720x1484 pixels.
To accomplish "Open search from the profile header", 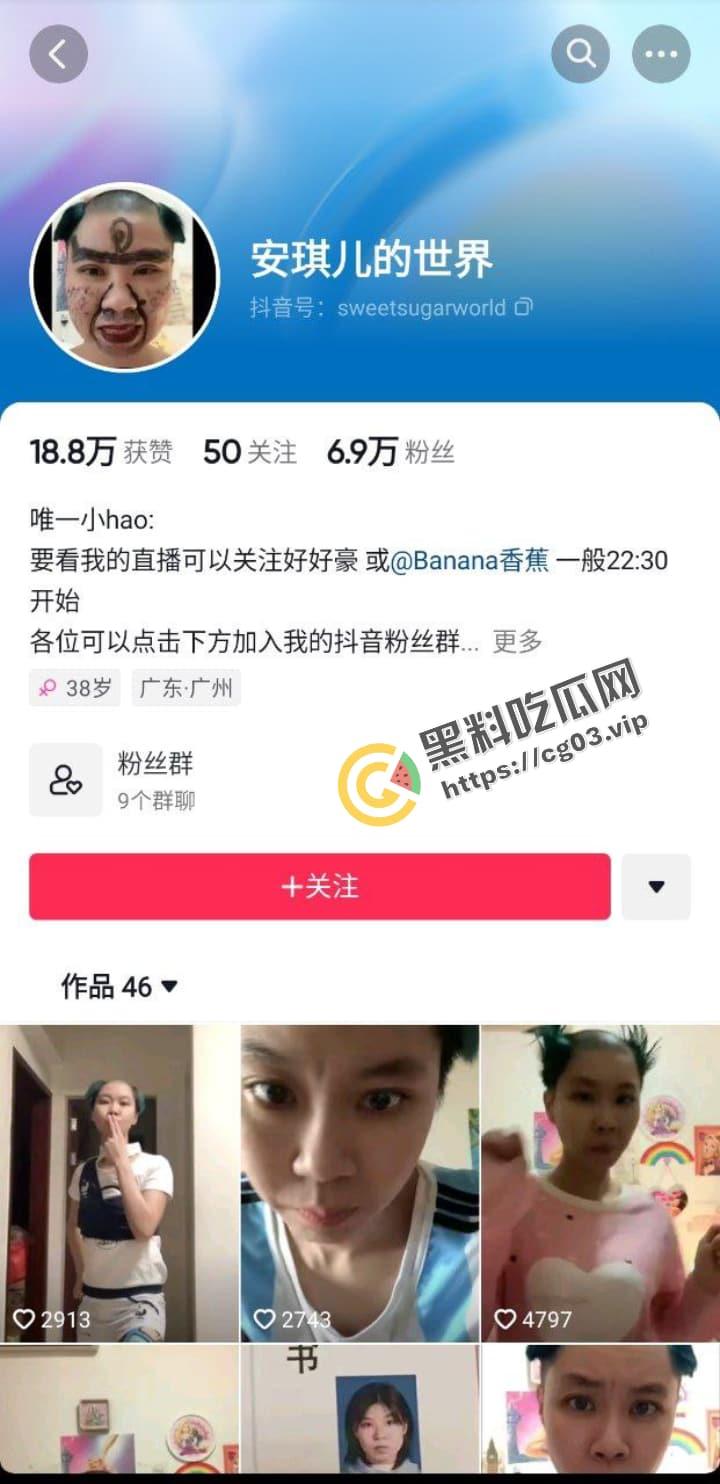I will click(x=580, y=54).
